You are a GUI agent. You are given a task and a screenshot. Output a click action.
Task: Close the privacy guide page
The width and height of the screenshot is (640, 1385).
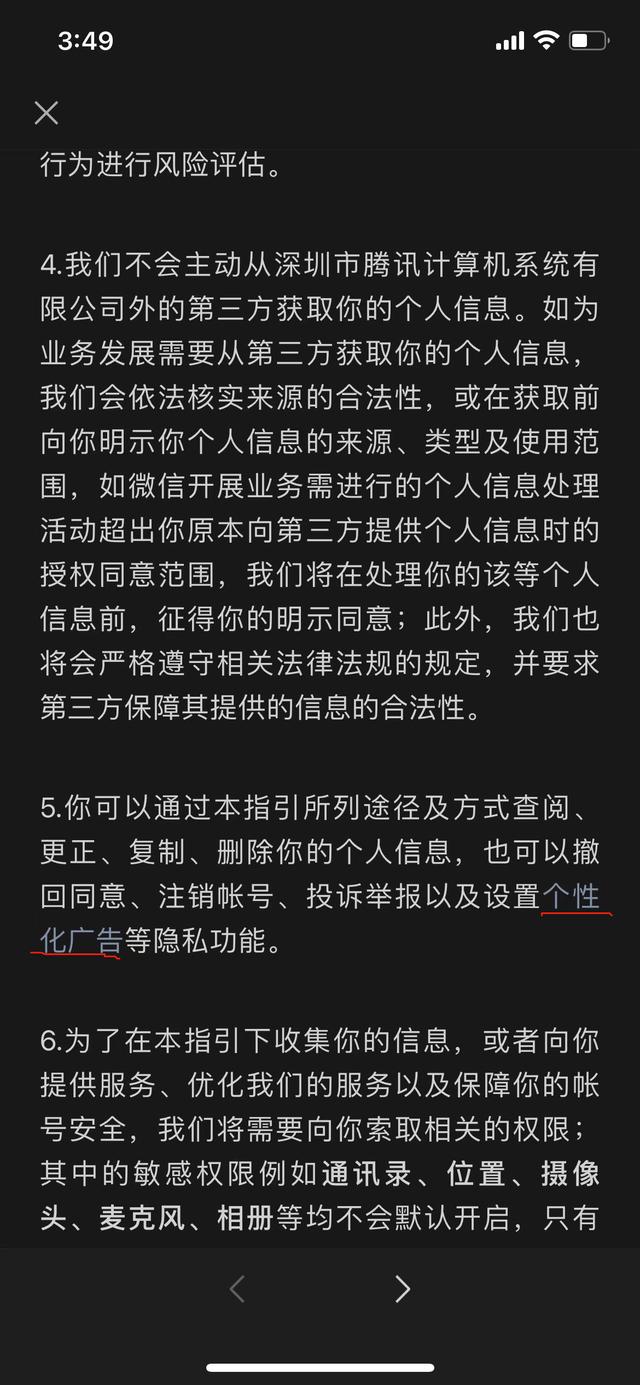point(46,113)
